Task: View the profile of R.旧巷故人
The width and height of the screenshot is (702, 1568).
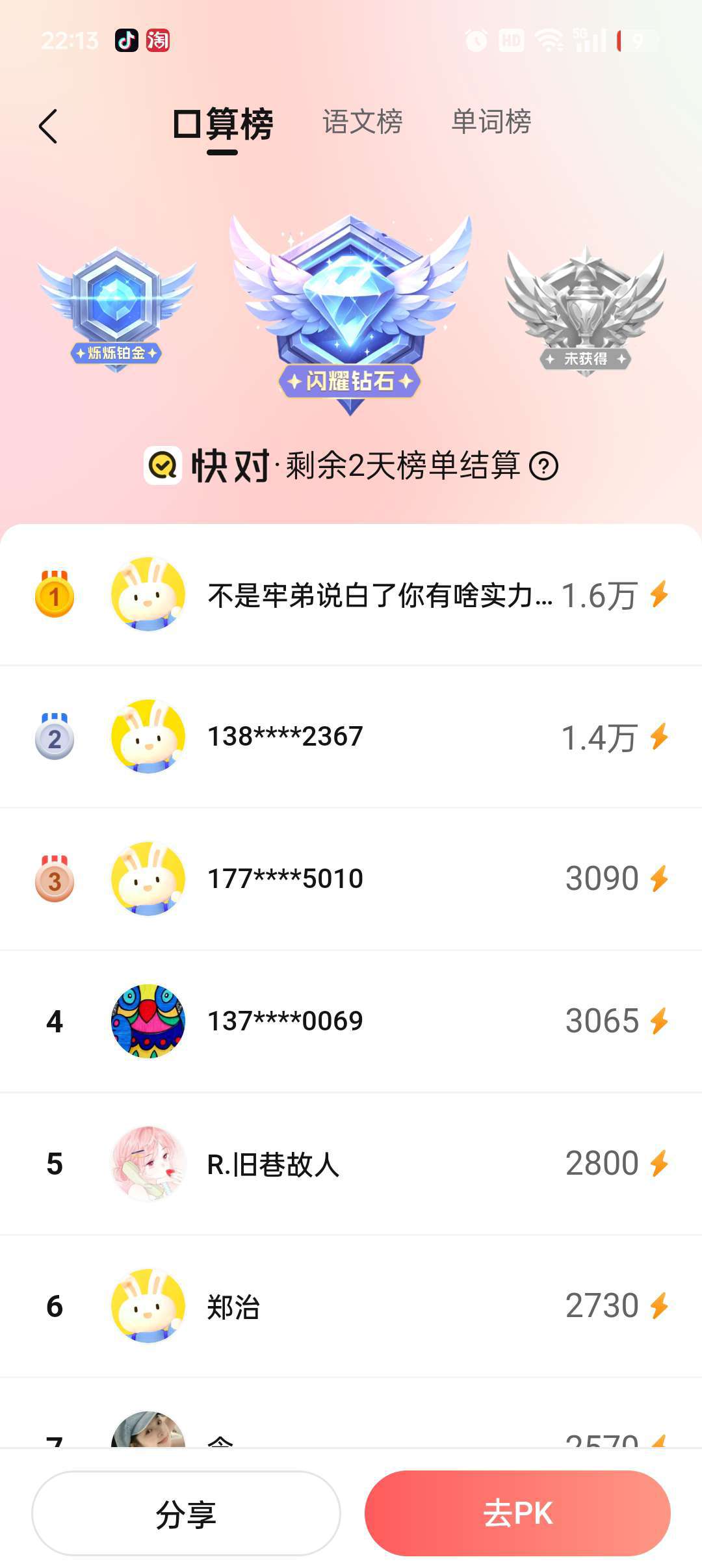Action: click(351, 1164)
